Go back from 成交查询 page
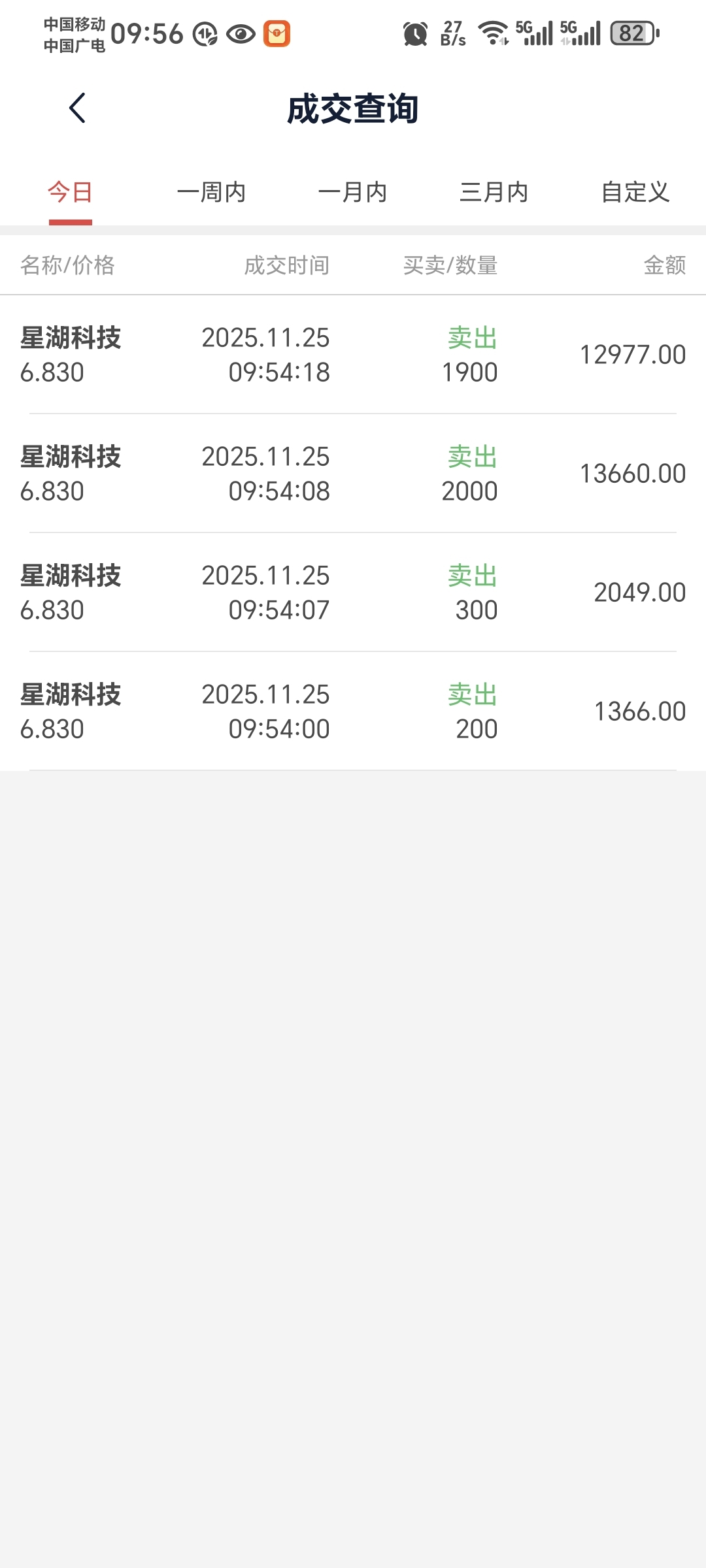This screenshot has width=706, height=1568. click(x=77, y=108)
